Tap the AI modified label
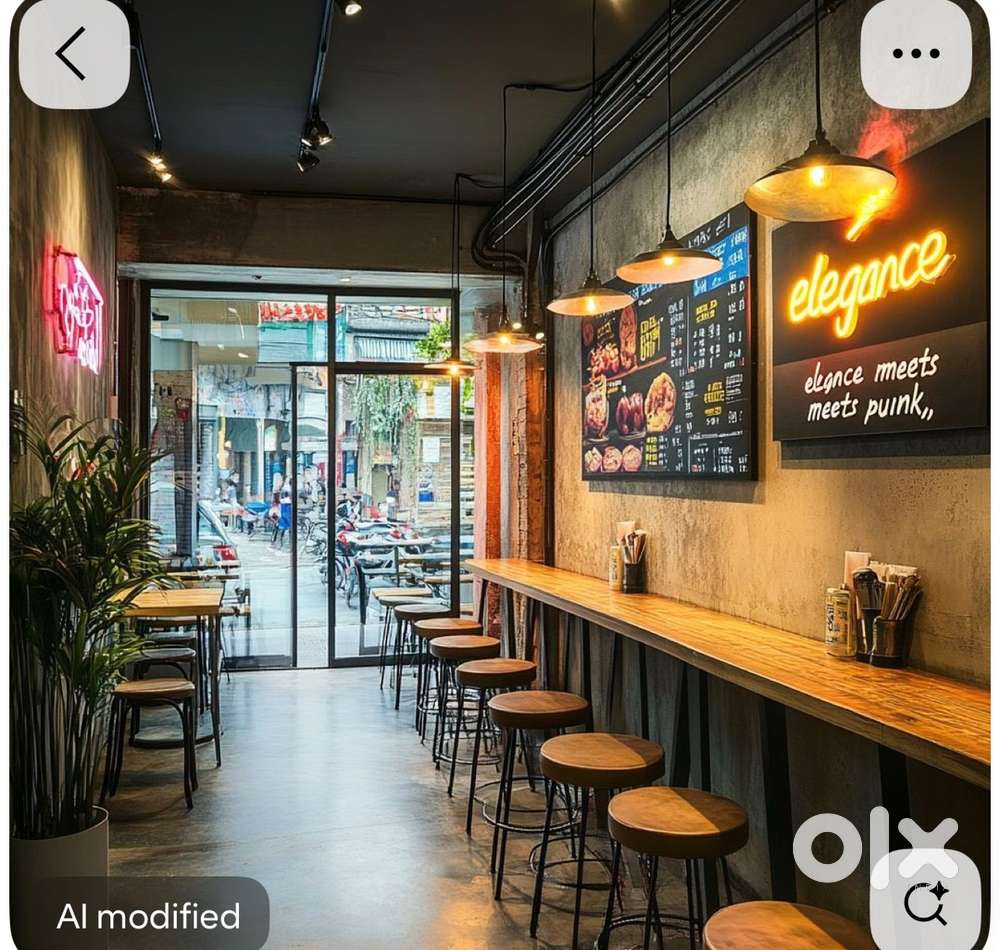The width and height of the screenshot is (1000, 950). [x=149, y=916]
